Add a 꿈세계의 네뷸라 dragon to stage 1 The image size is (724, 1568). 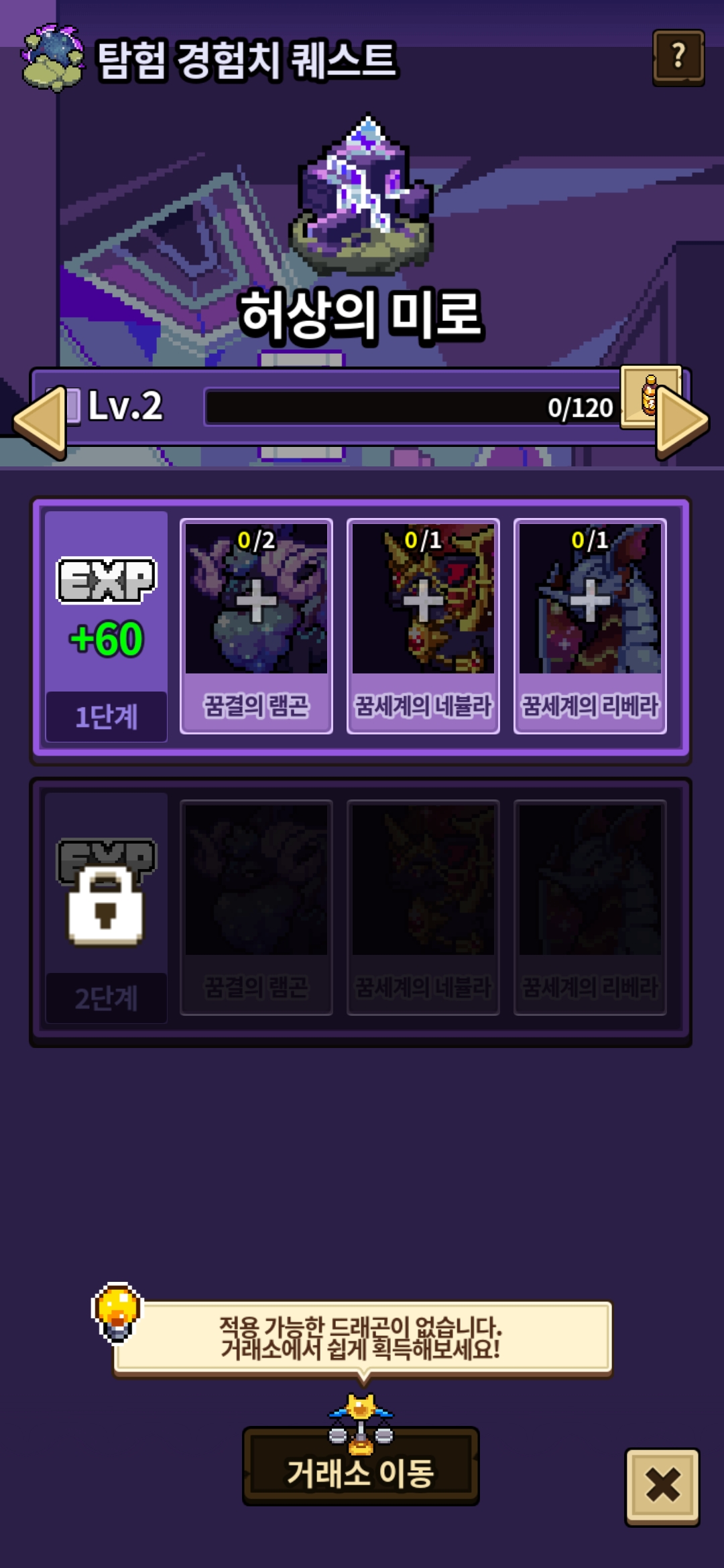point(423,626)
